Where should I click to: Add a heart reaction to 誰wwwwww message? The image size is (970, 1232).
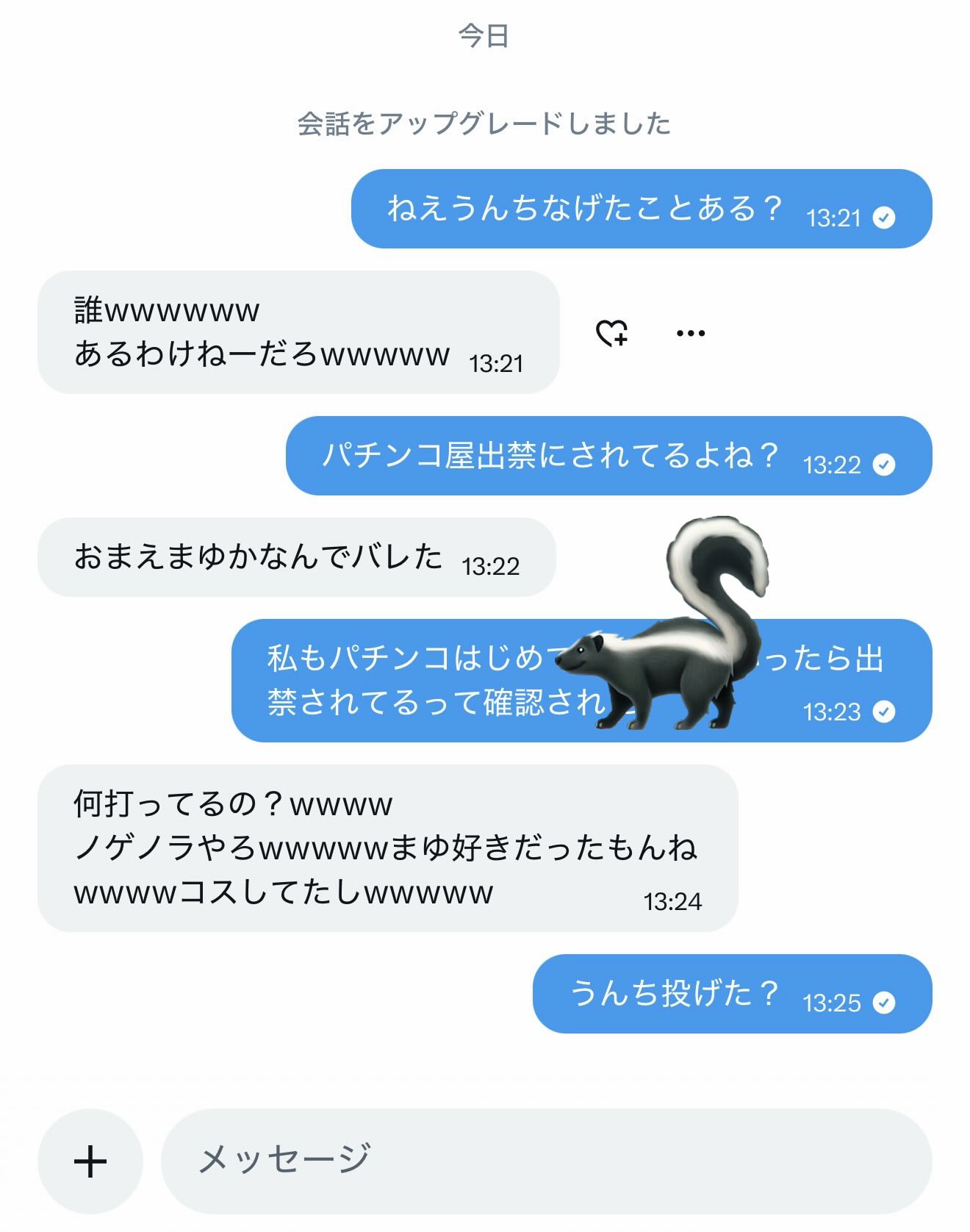tap(611, 333)
